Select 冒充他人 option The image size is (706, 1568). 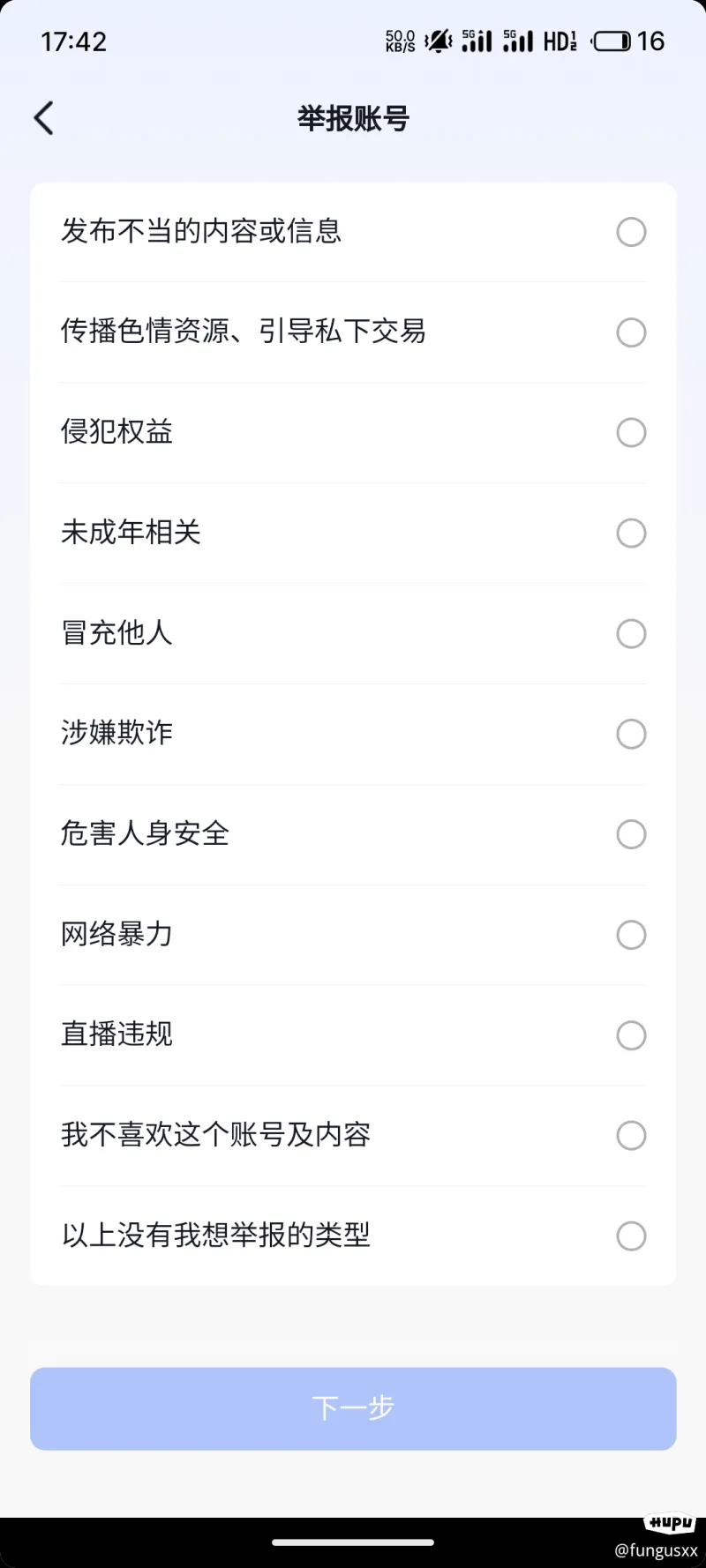(353, 634)
